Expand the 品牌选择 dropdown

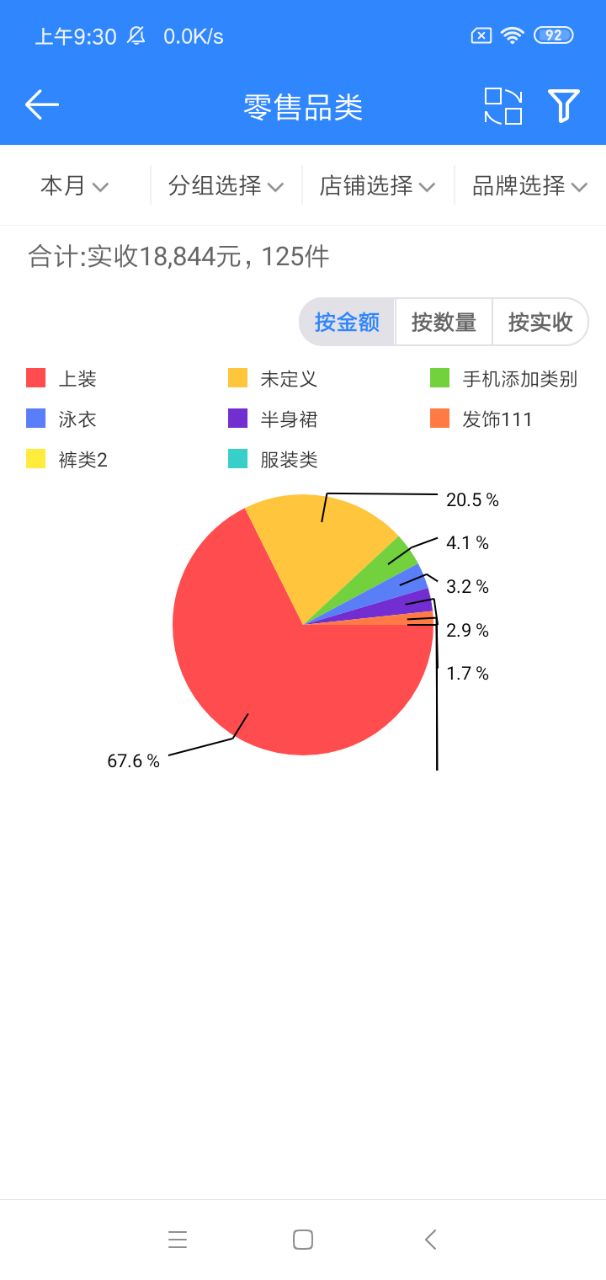coord(529,186)
